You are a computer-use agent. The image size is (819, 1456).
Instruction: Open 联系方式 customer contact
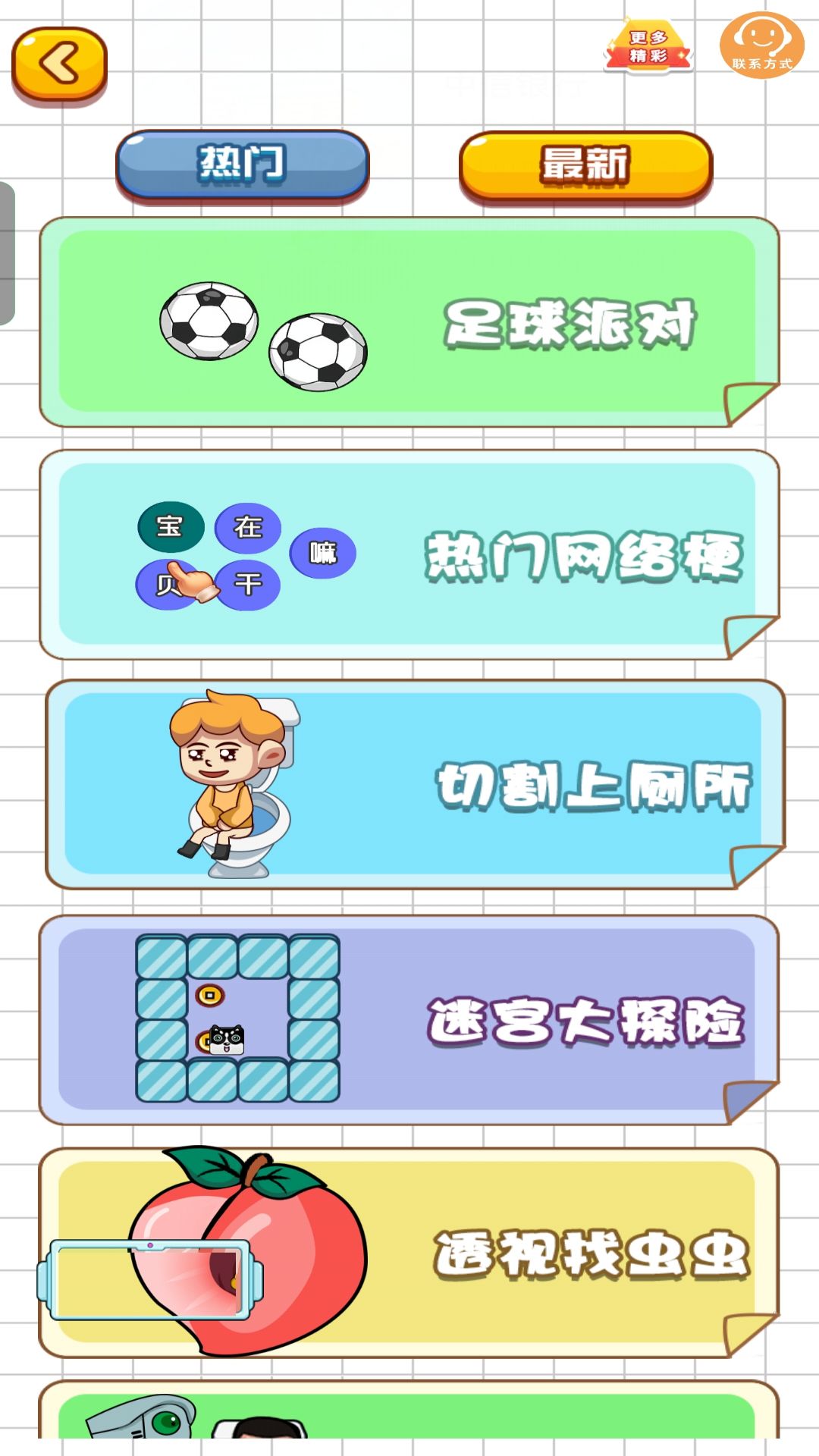[761, 45]
